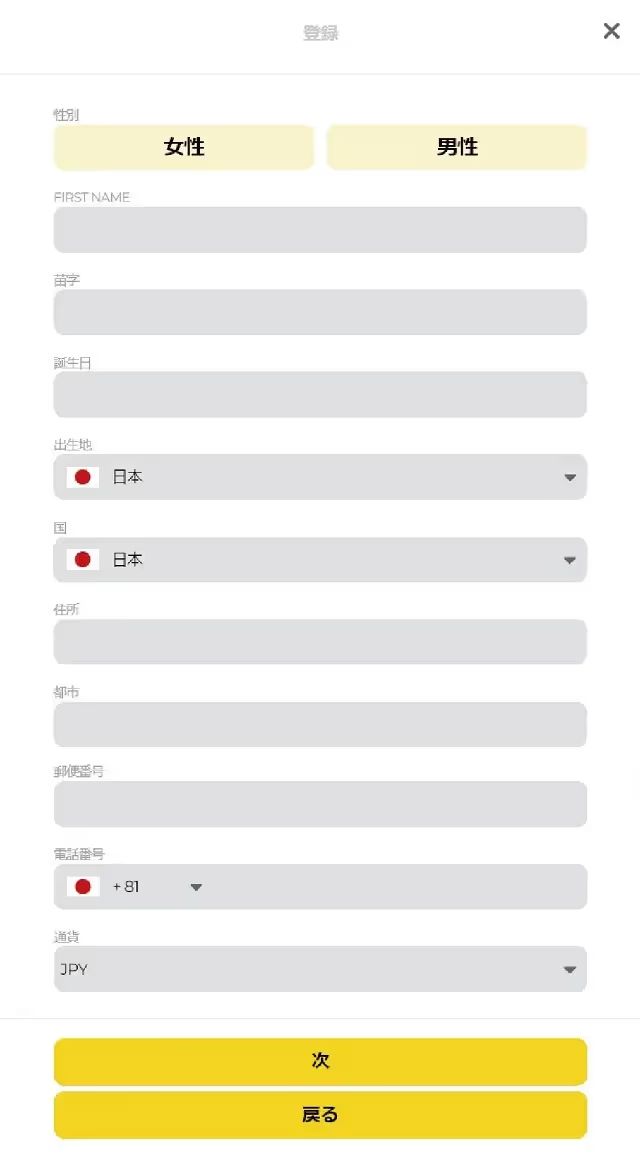This screenshot has width=640, height=1158.
Task: Open the 国 country dropdown
Action: 320,560
